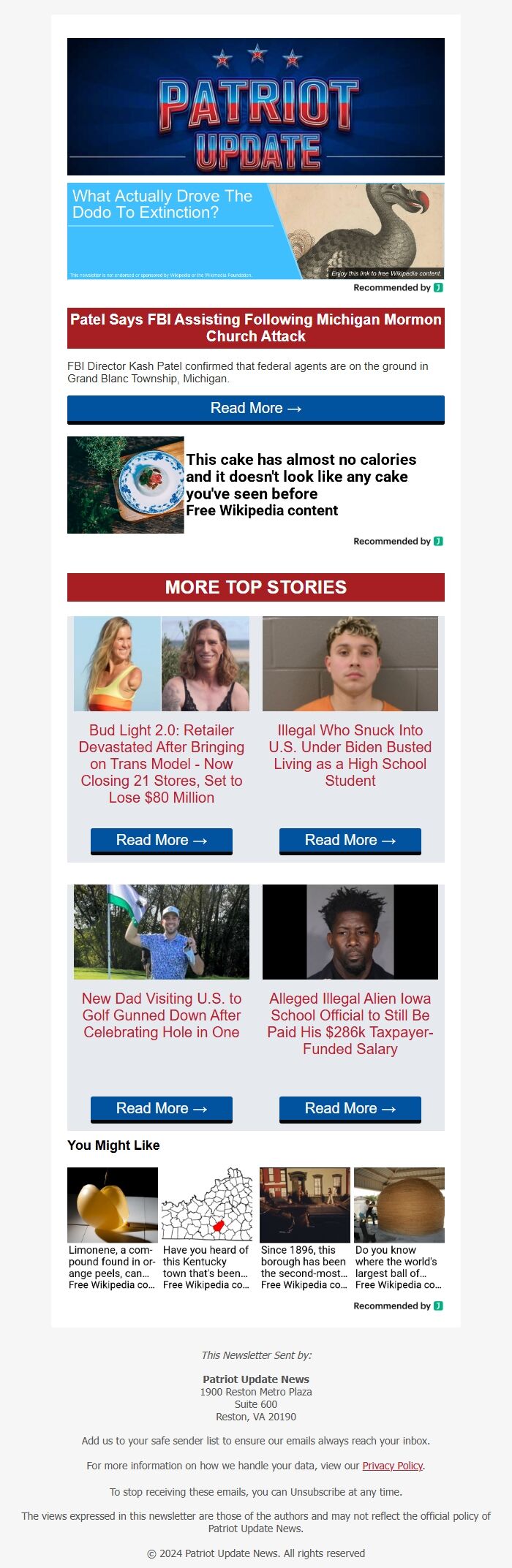This screenshot has width=512, height=1568.
Task: Open the zero-calorie cake recommendation
Action: point(300,485)
